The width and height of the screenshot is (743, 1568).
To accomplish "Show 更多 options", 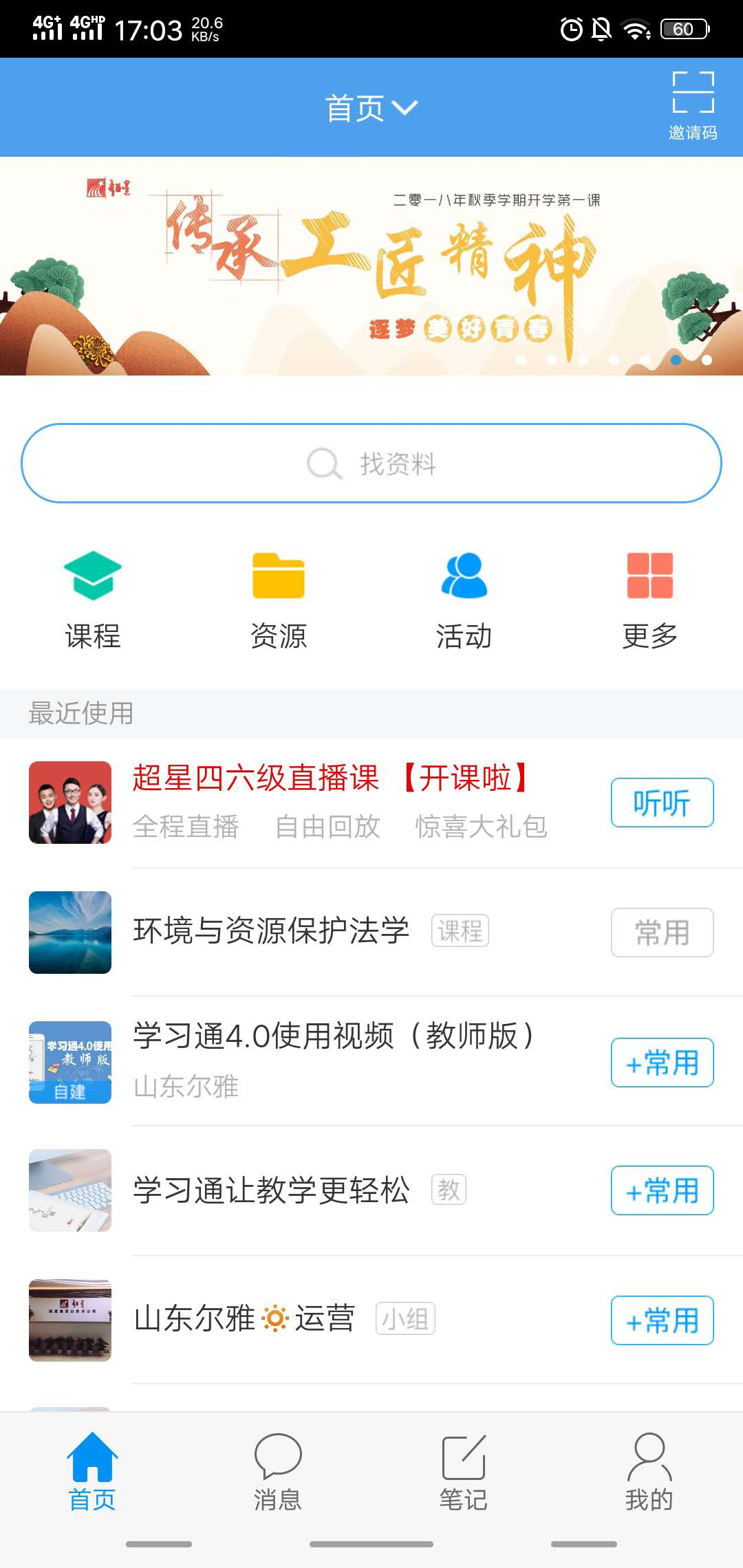I will click(x=650, y=600).
